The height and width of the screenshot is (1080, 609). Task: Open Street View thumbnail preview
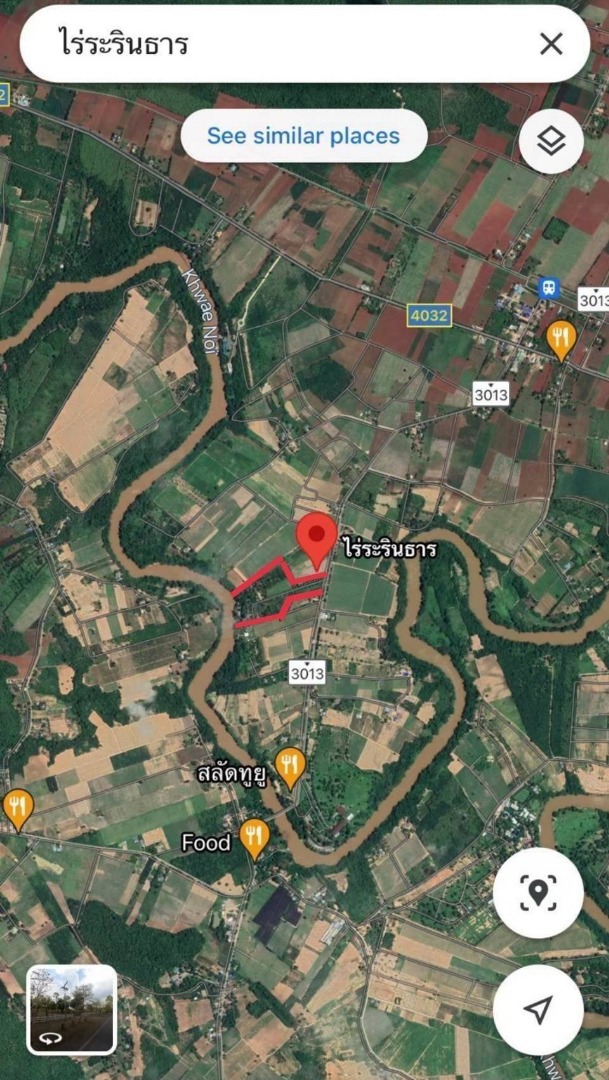(71, 1009)
